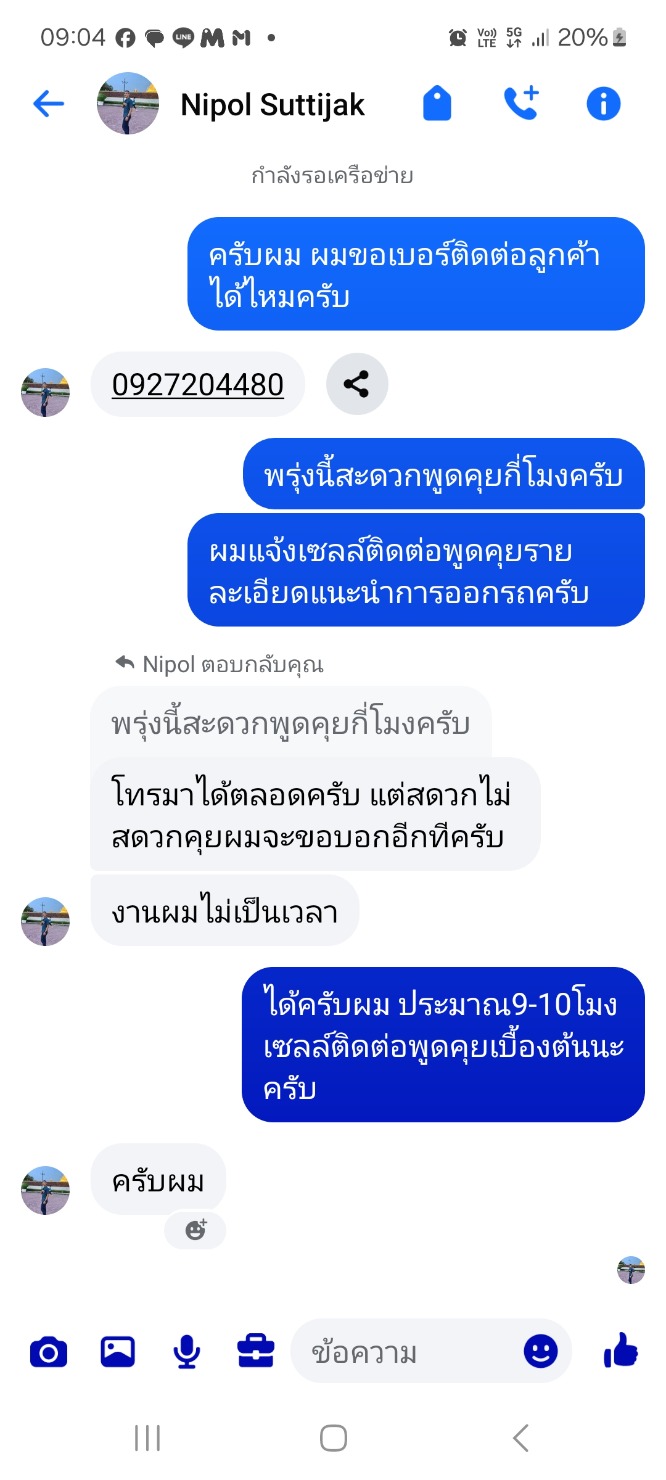Add a reaction to the ครับผม message
Screen dimensions: 666x1480
click(196, 1230)
